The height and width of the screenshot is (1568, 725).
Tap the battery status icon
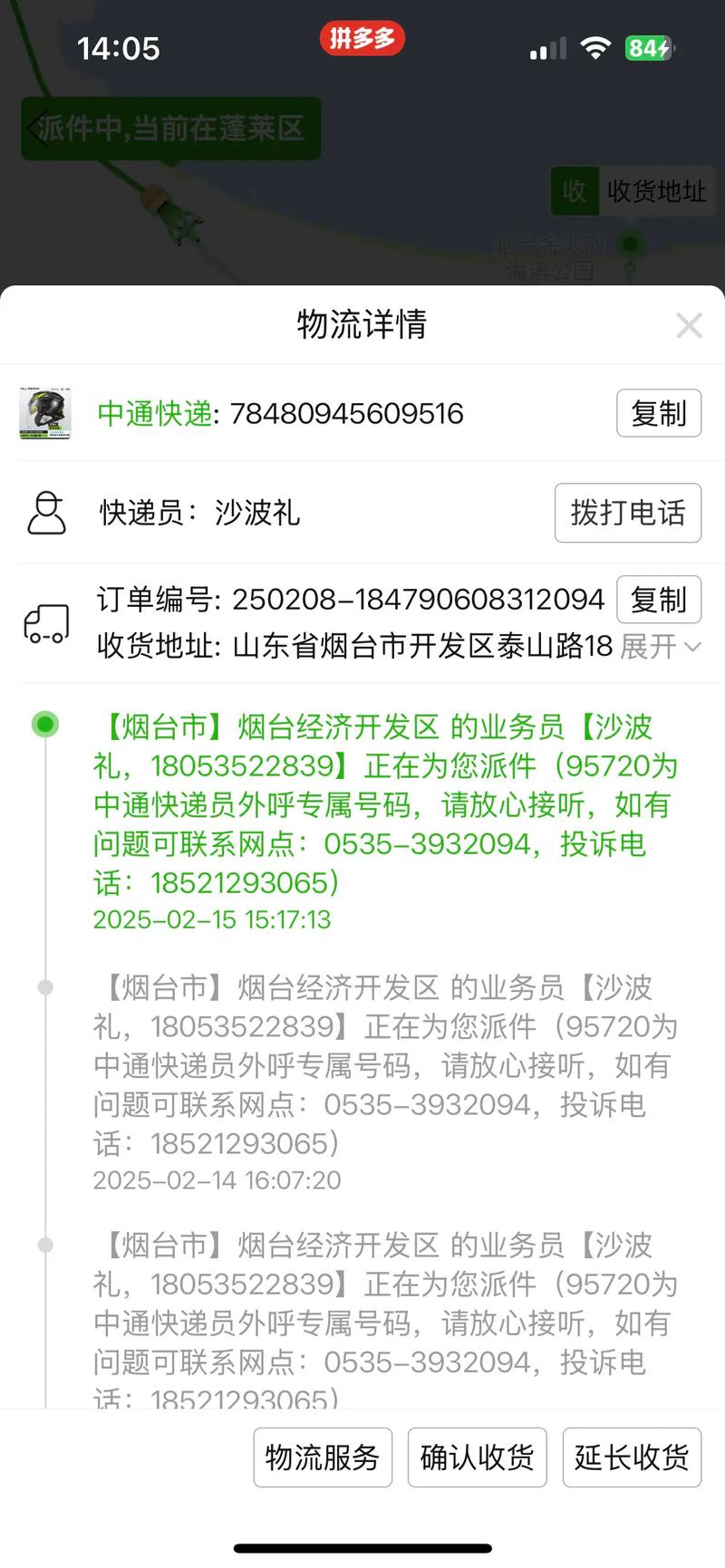(649, 49)
